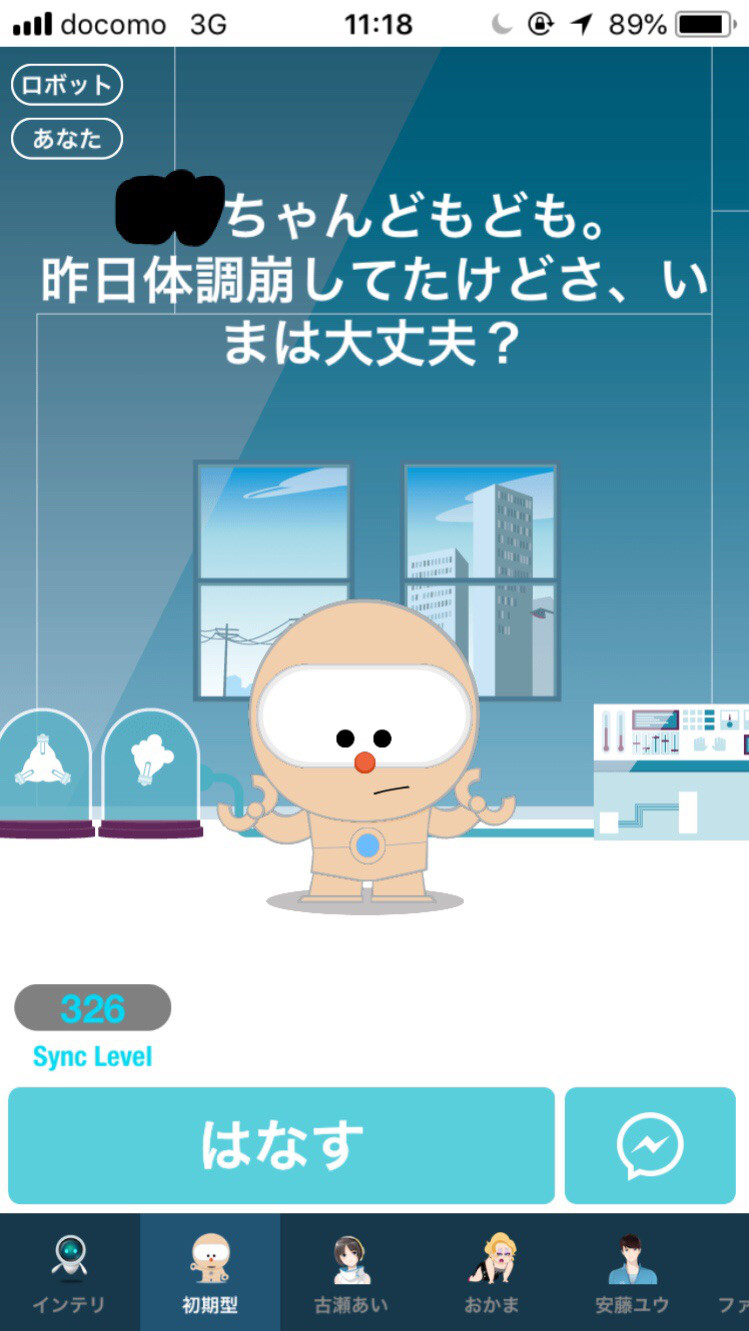Select the あなた chip
The width and height of the screenshot is (749, 1331).
click(67, 139)
